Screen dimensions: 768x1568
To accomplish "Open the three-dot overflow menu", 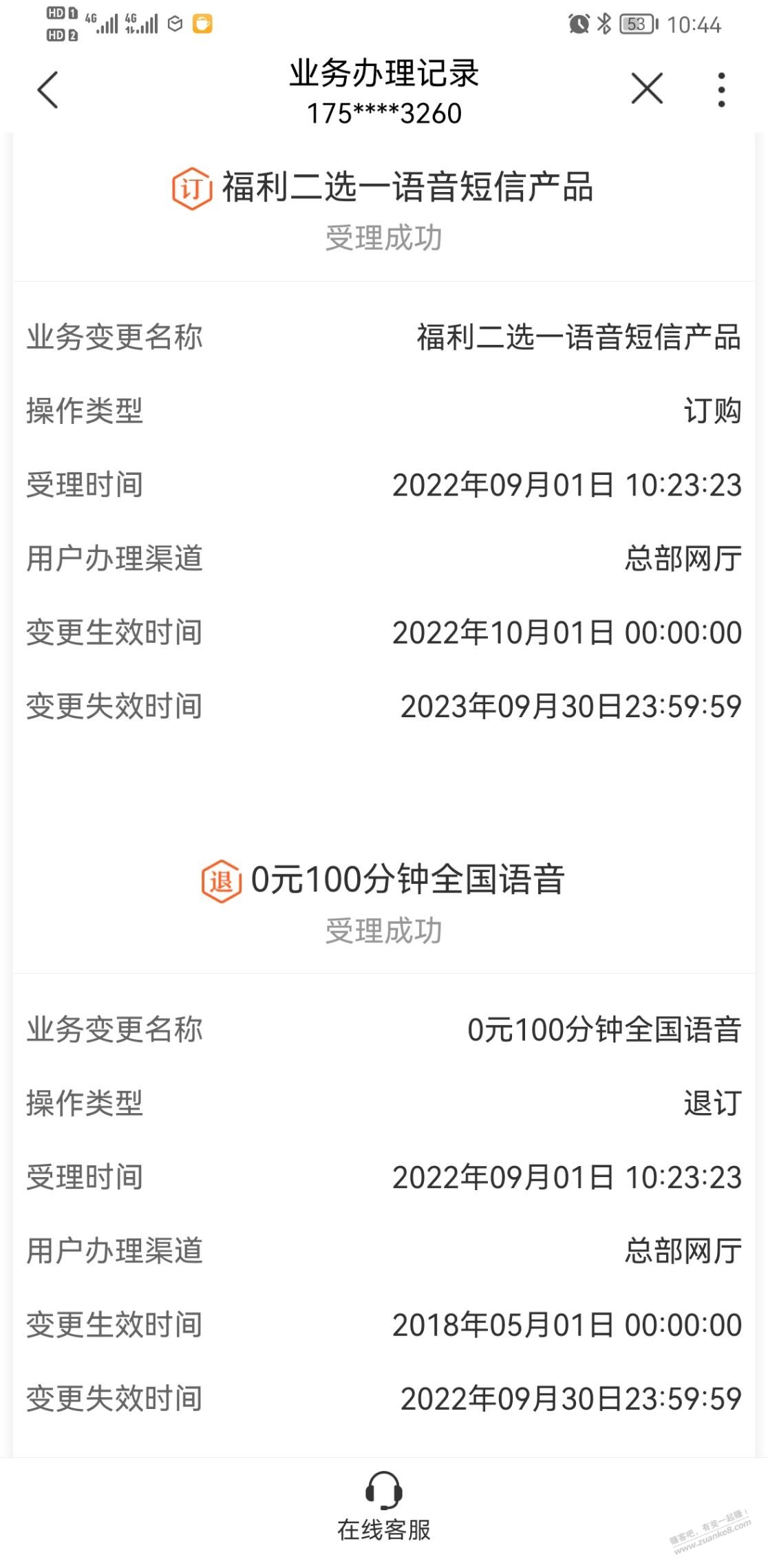I will 721,90.
